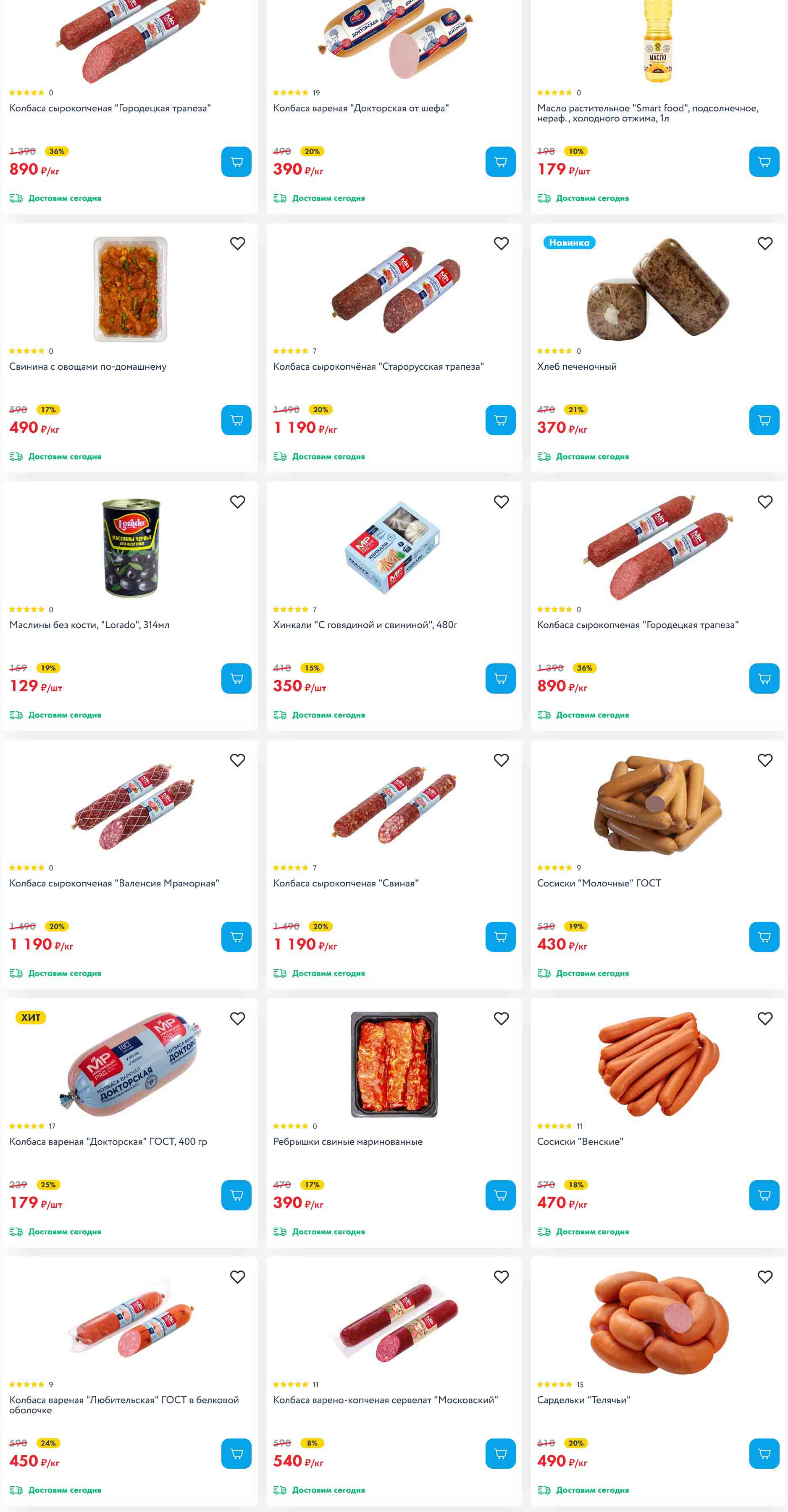Screen dimensions: 788x1512
Task: Add "Докторская от шефа" sausage to cart
Action: (x=500, y=161)
